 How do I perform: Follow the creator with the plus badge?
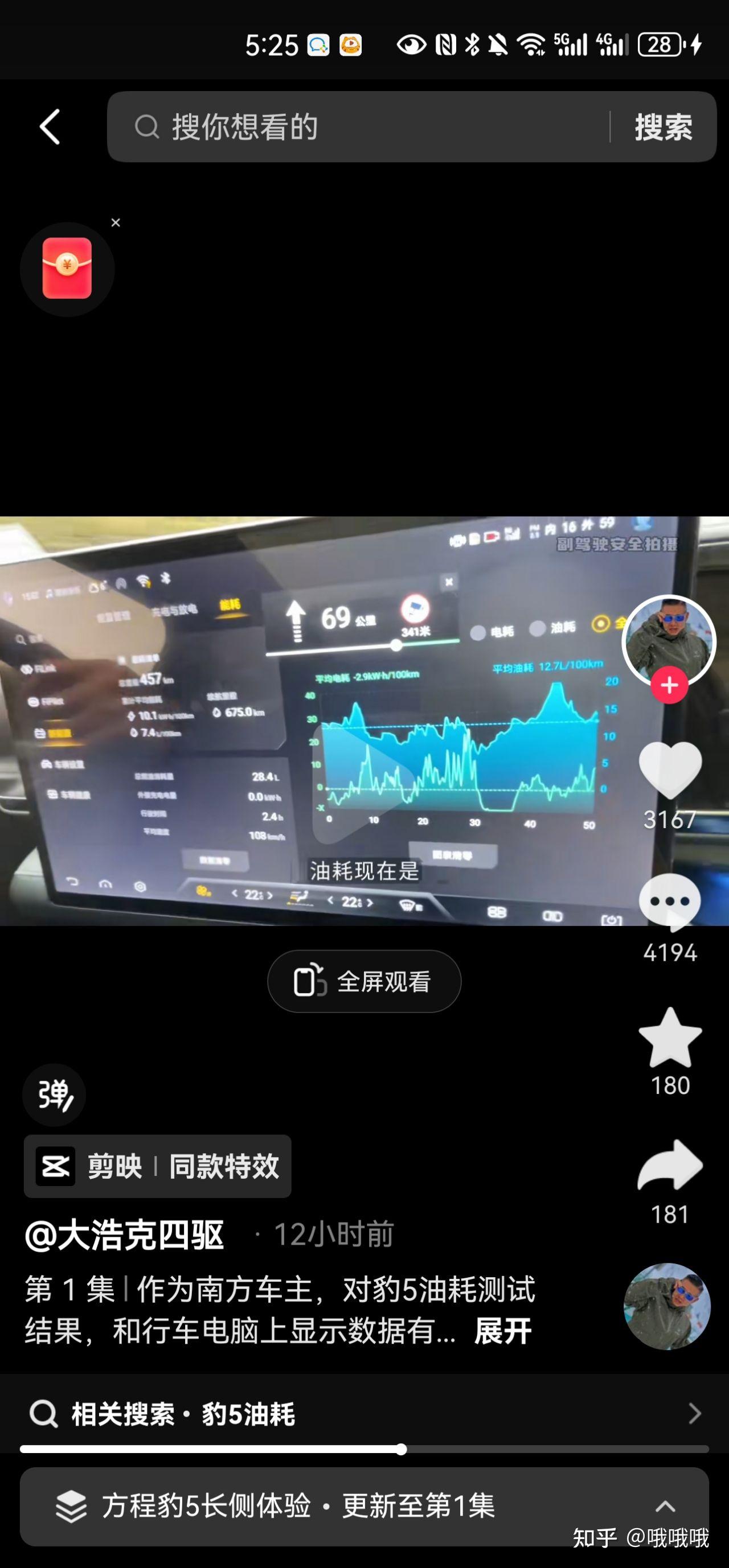(x=669, y=685)
